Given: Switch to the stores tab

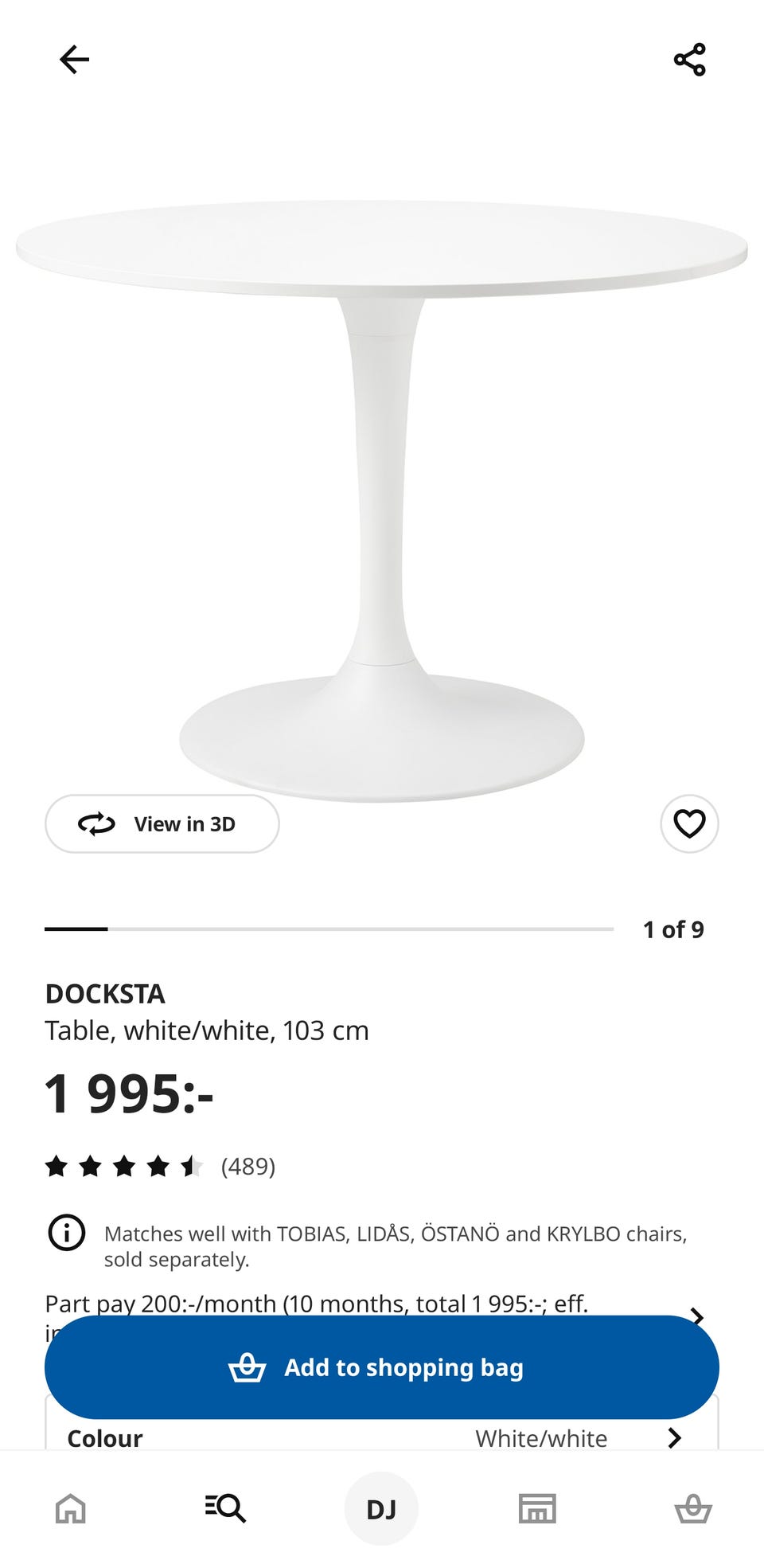Looking at the screenshot, I should point(537,1508).
